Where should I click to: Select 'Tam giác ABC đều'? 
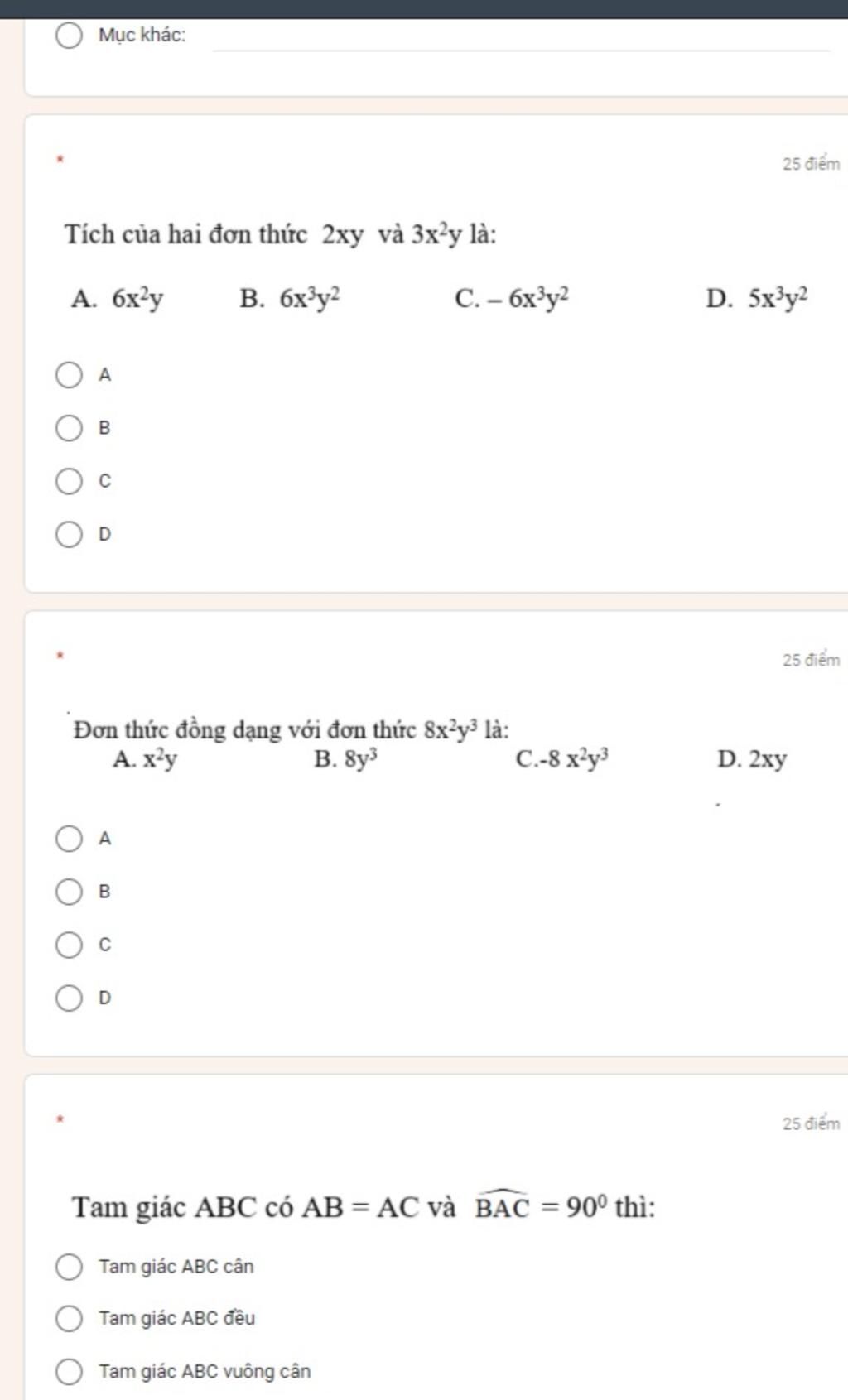coord(69,1319)
